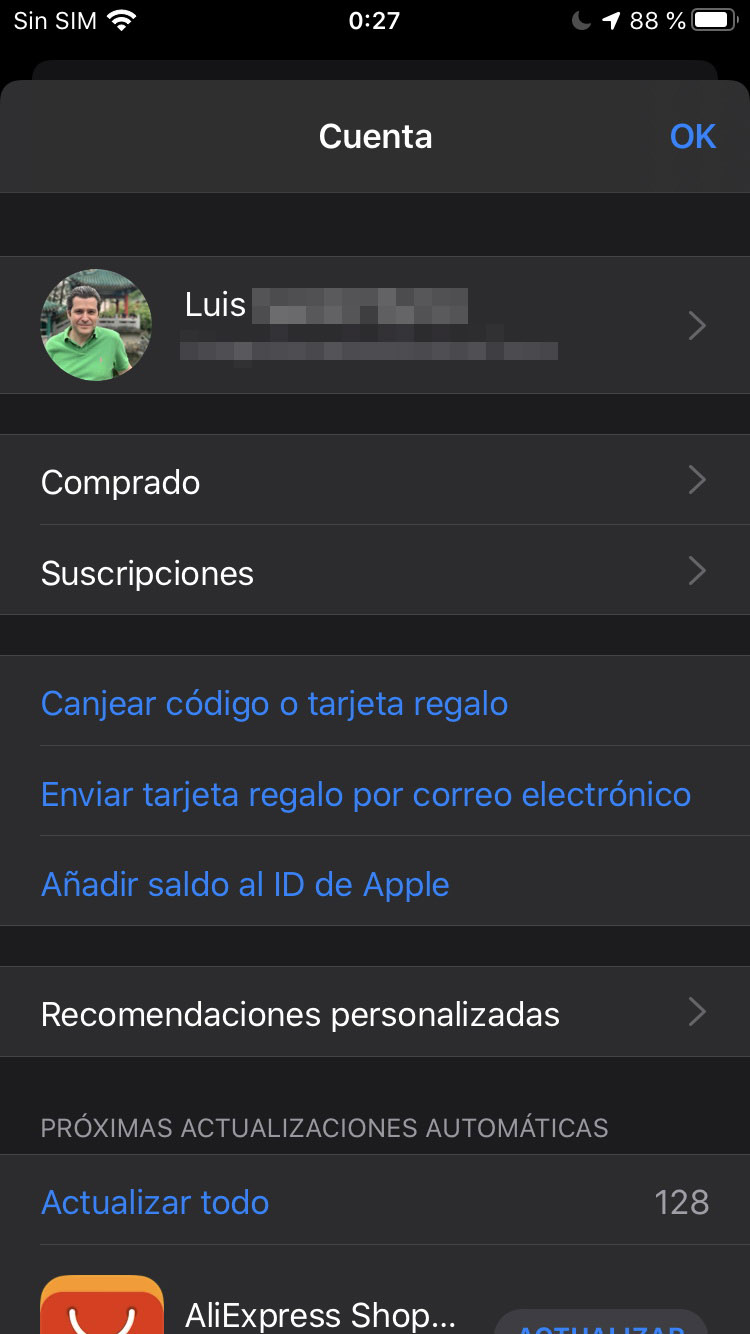The image size is (750, 1334).
Task: Open the Apple ID profile row
Action: (375, 325)
